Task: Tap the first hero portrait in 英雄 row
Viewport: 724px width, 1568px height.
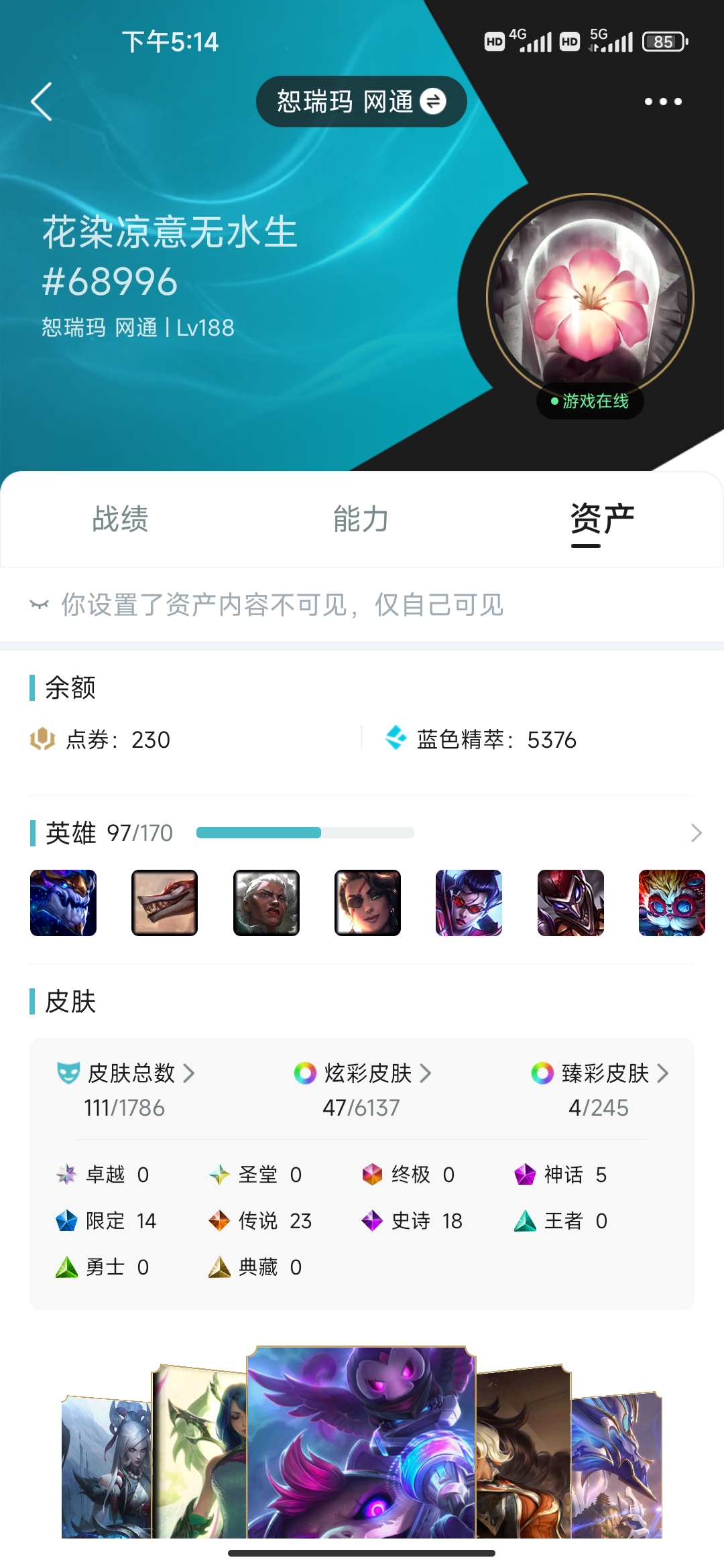Action: point(63,903)
